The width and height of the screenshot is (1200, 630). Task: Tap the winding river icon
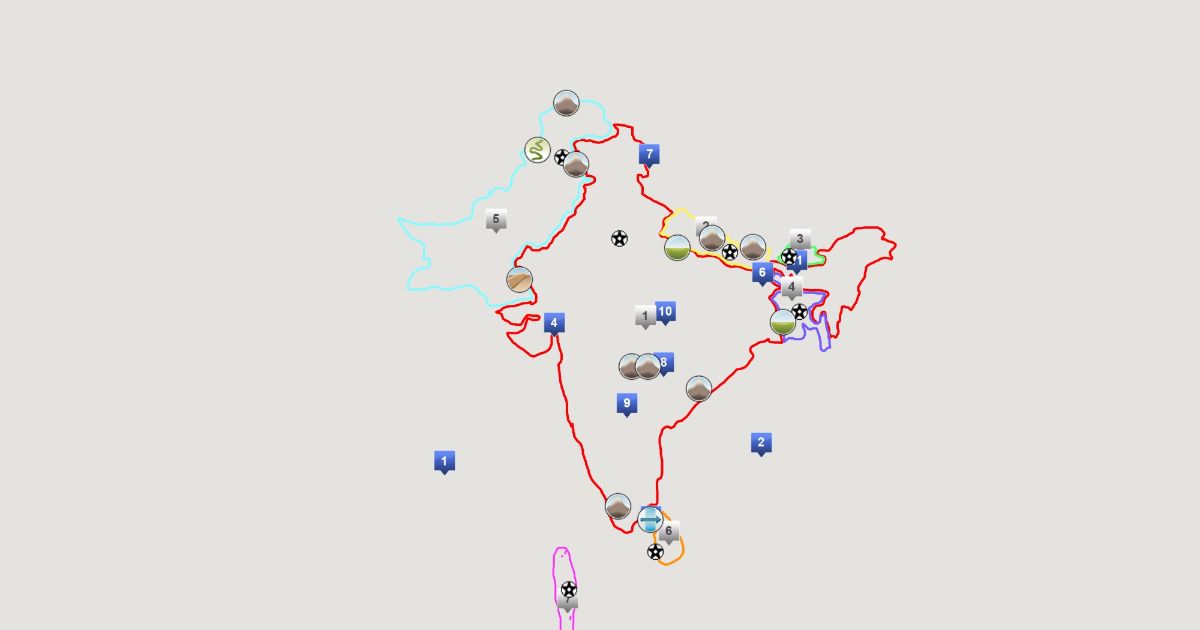click(x=538, y=151)
